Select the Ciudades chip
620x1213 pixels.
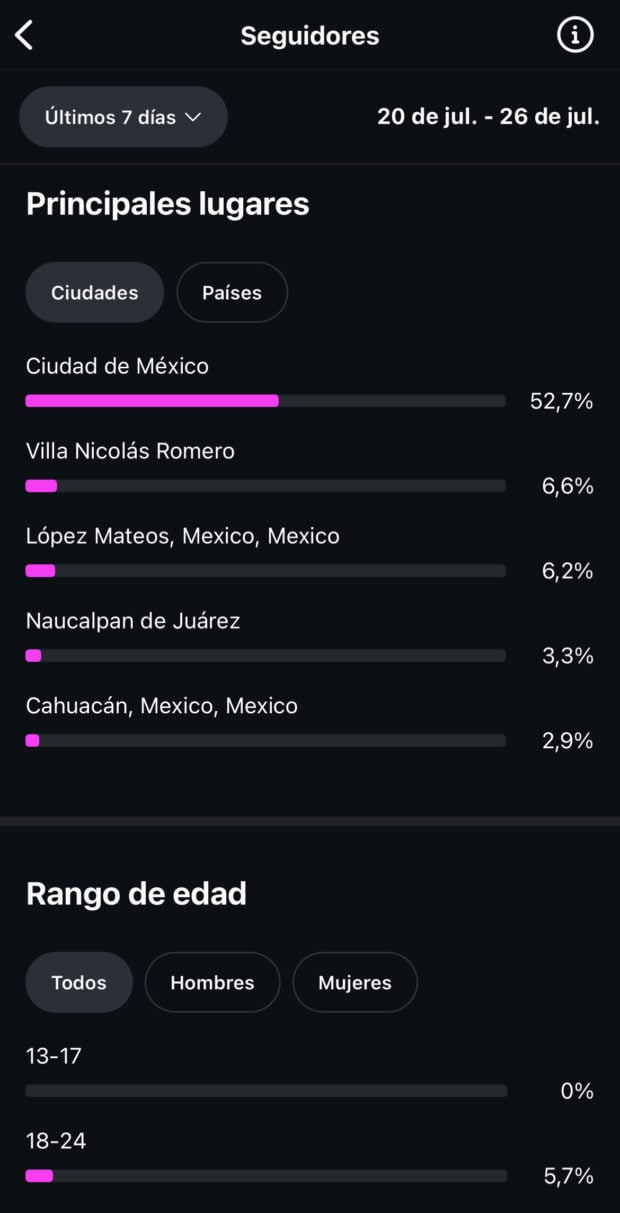[x=95, y=293]
